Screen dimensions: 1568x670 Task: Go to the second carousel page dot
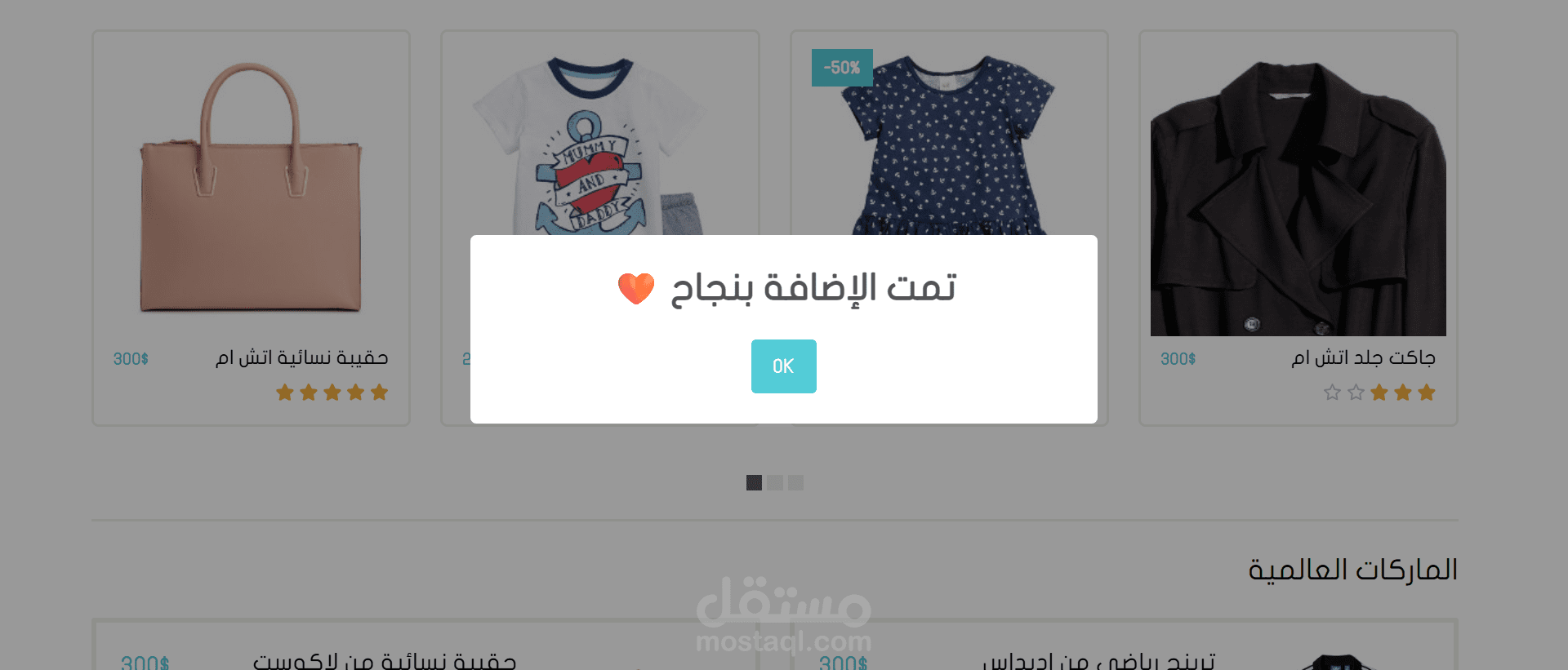click(775, 483)
